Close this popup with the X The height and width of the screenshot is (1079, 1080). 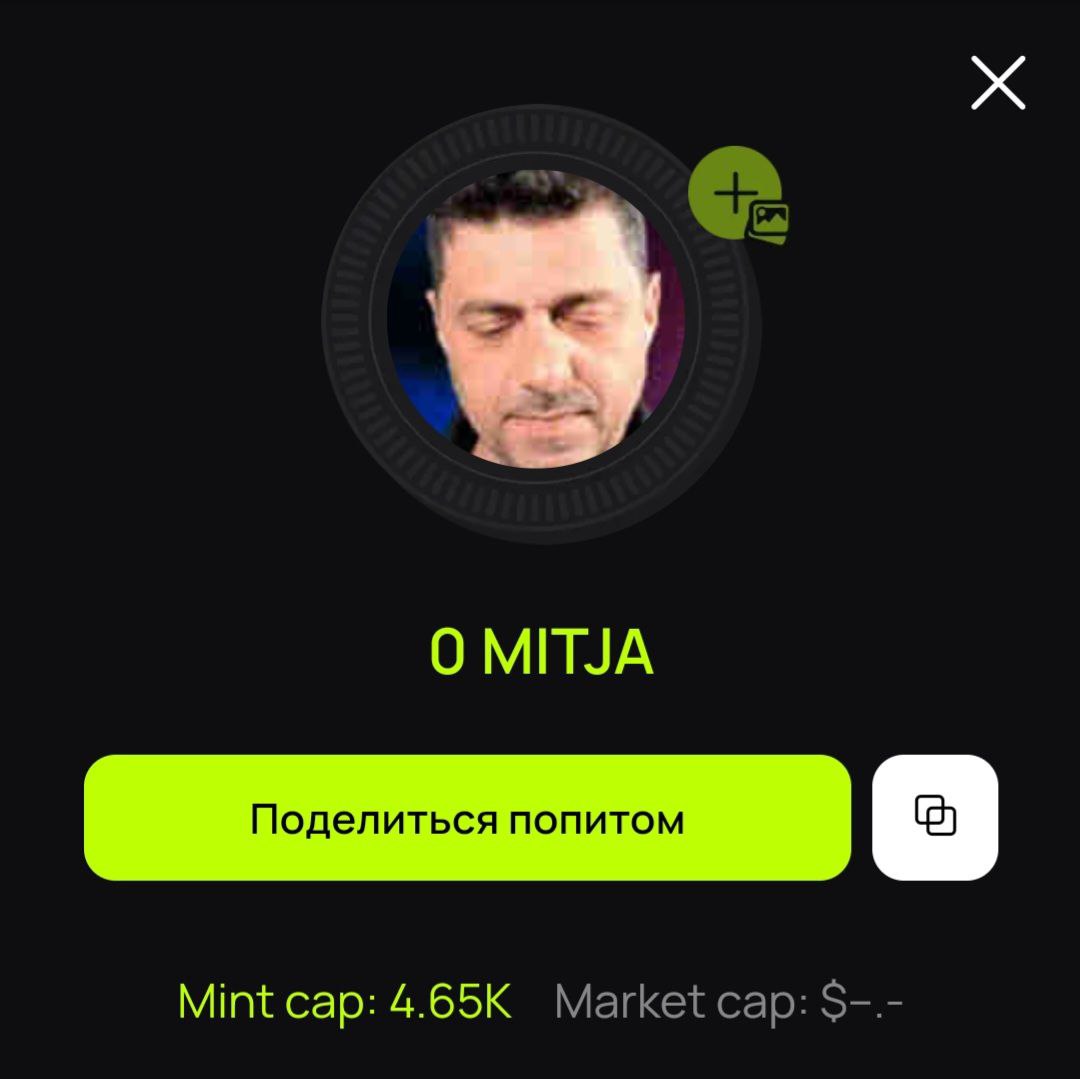click(x=998, y=83)
